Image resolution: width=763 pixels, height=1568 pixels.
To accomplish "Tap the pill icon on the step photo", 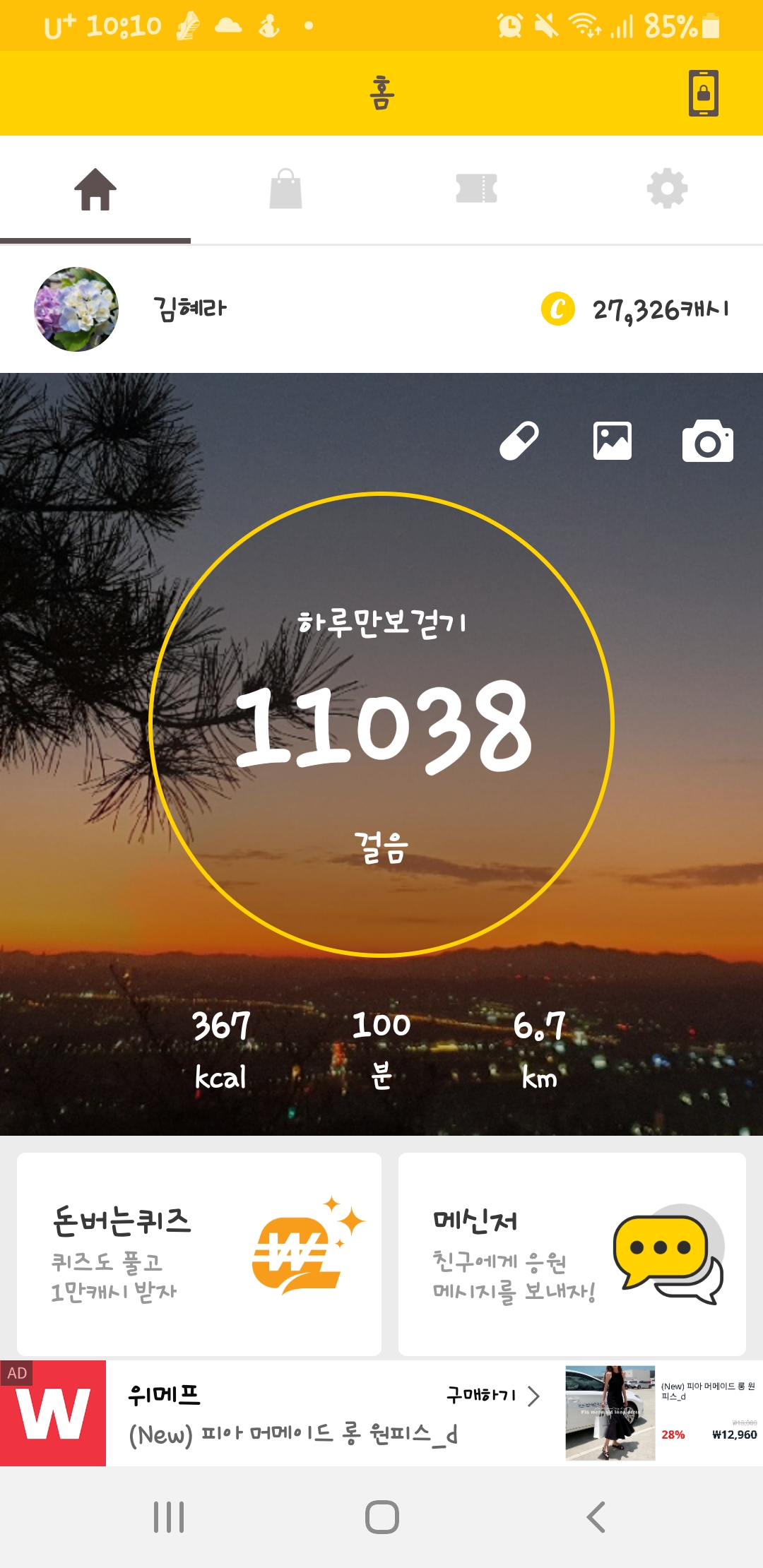I will (519, 441).
